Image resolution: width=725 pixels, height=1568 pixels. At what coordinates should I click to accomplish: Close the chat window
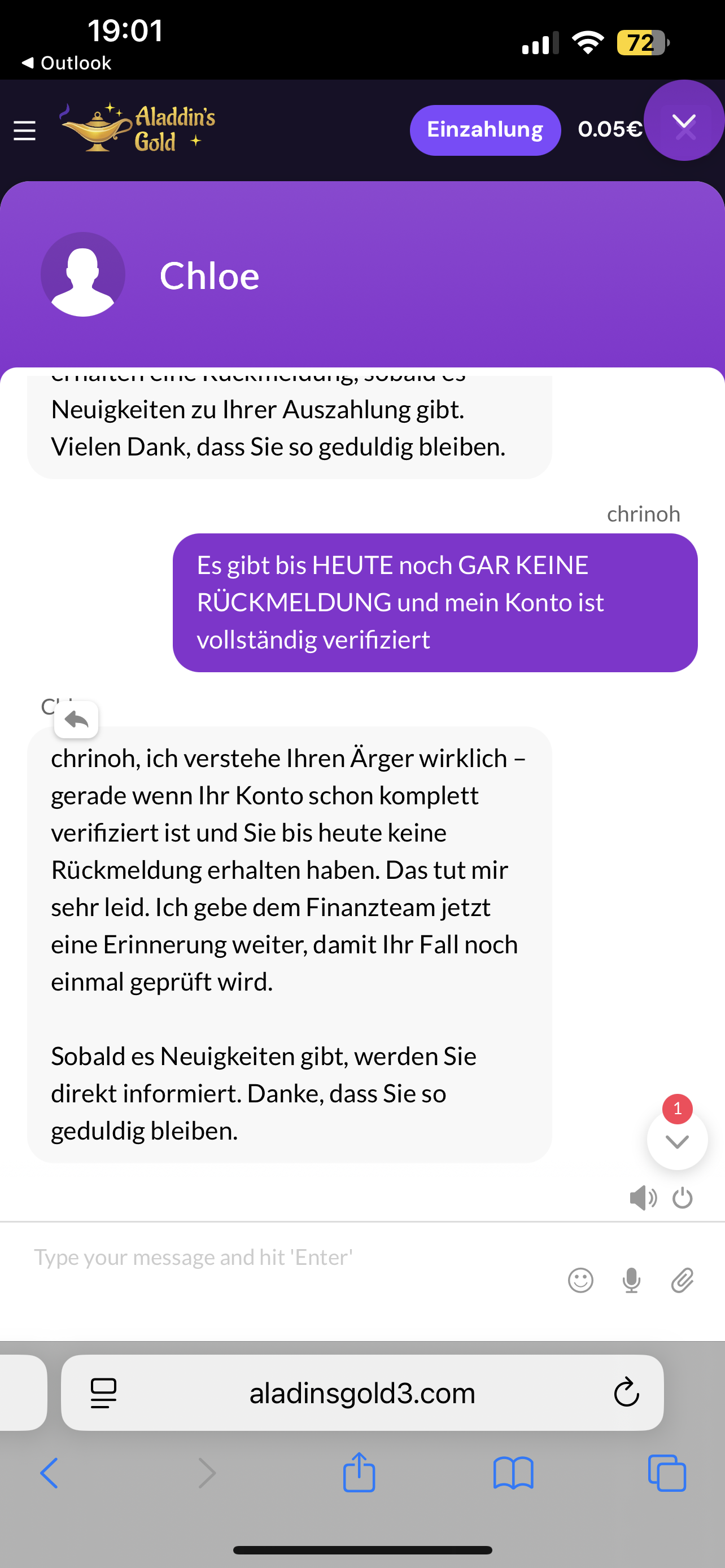pos(684,126)
